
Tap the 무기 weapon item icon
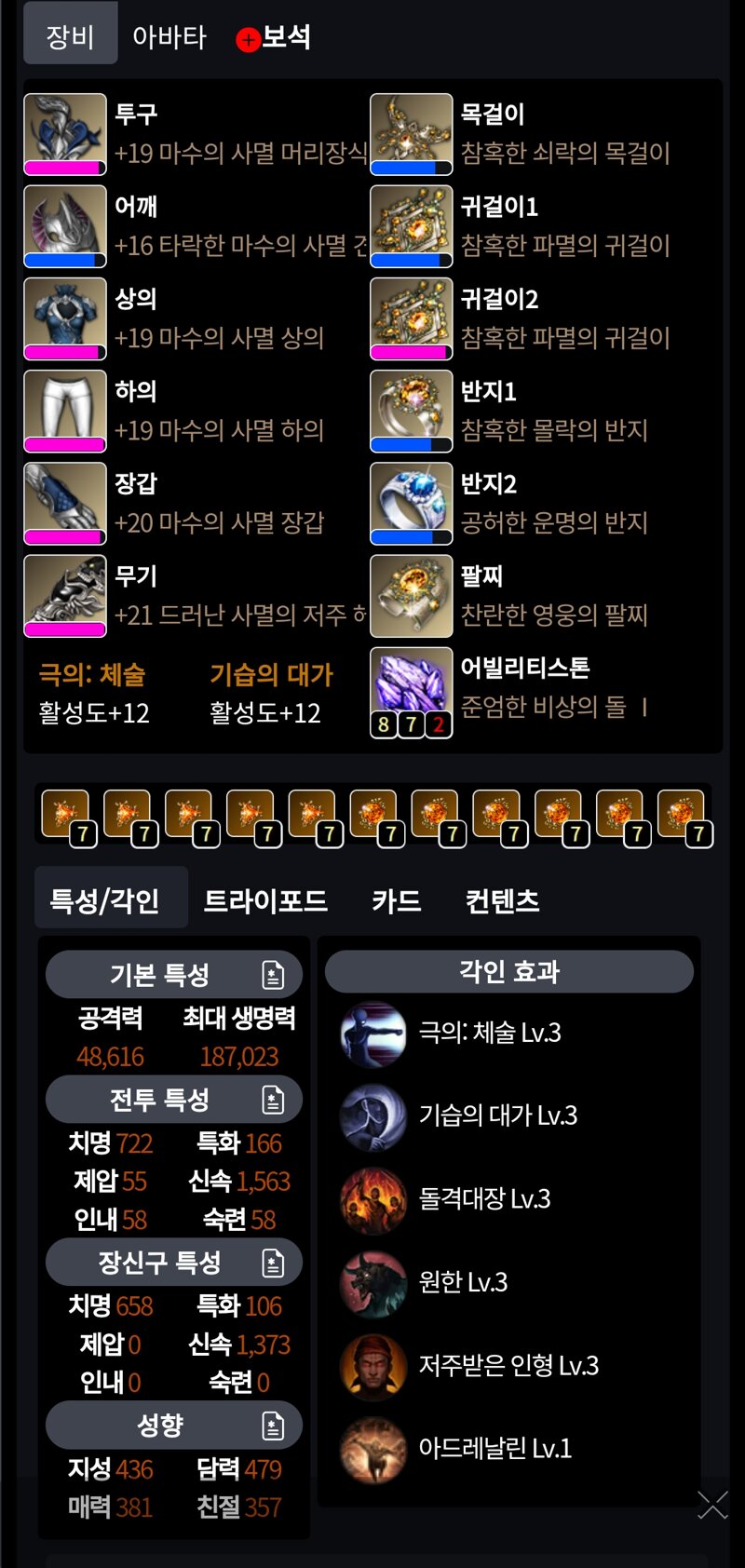pos(65,595)
